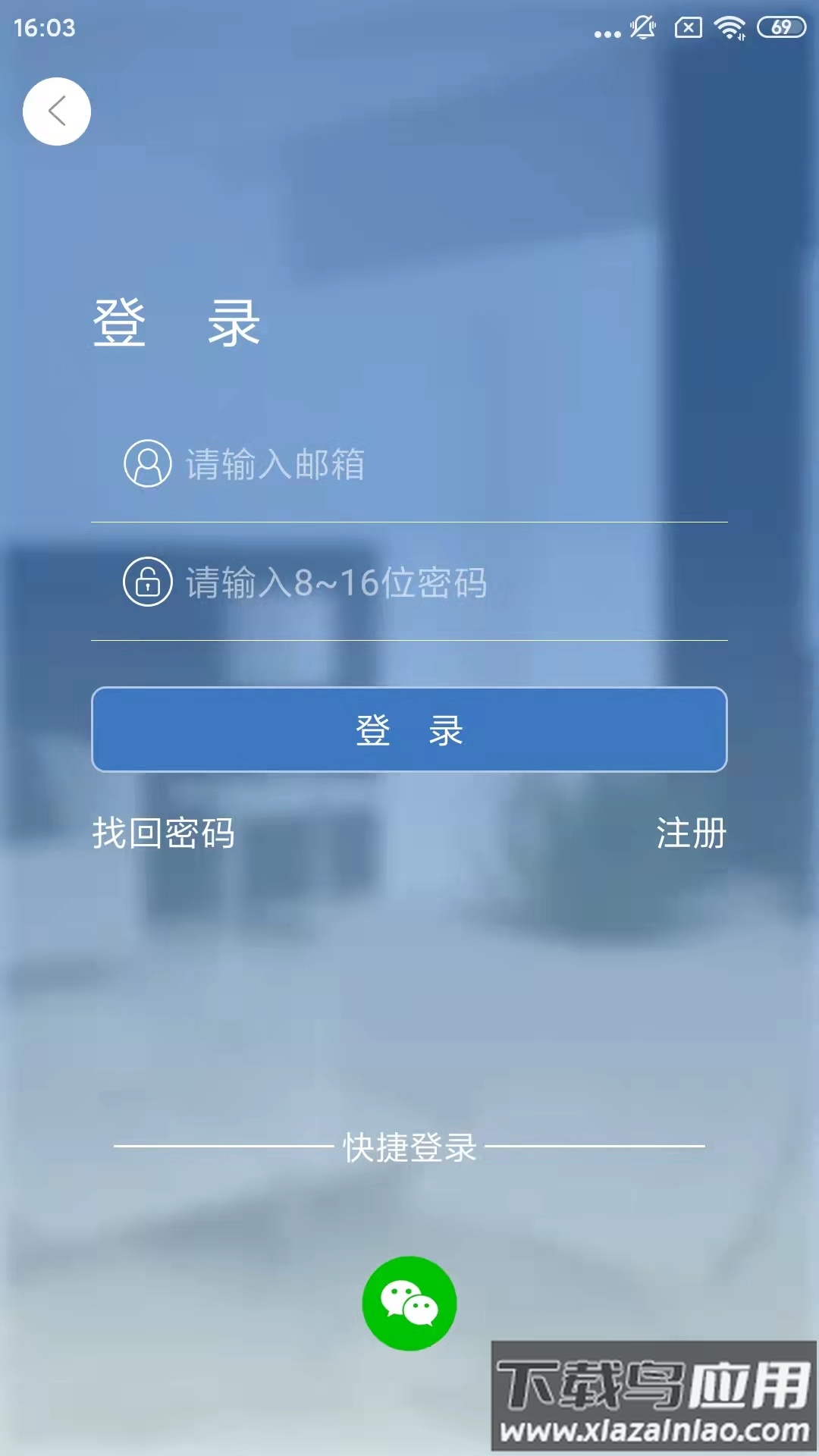Open the 注册 registration link
The width and height of the screenshot is (819, 1456).
point(691,833)
